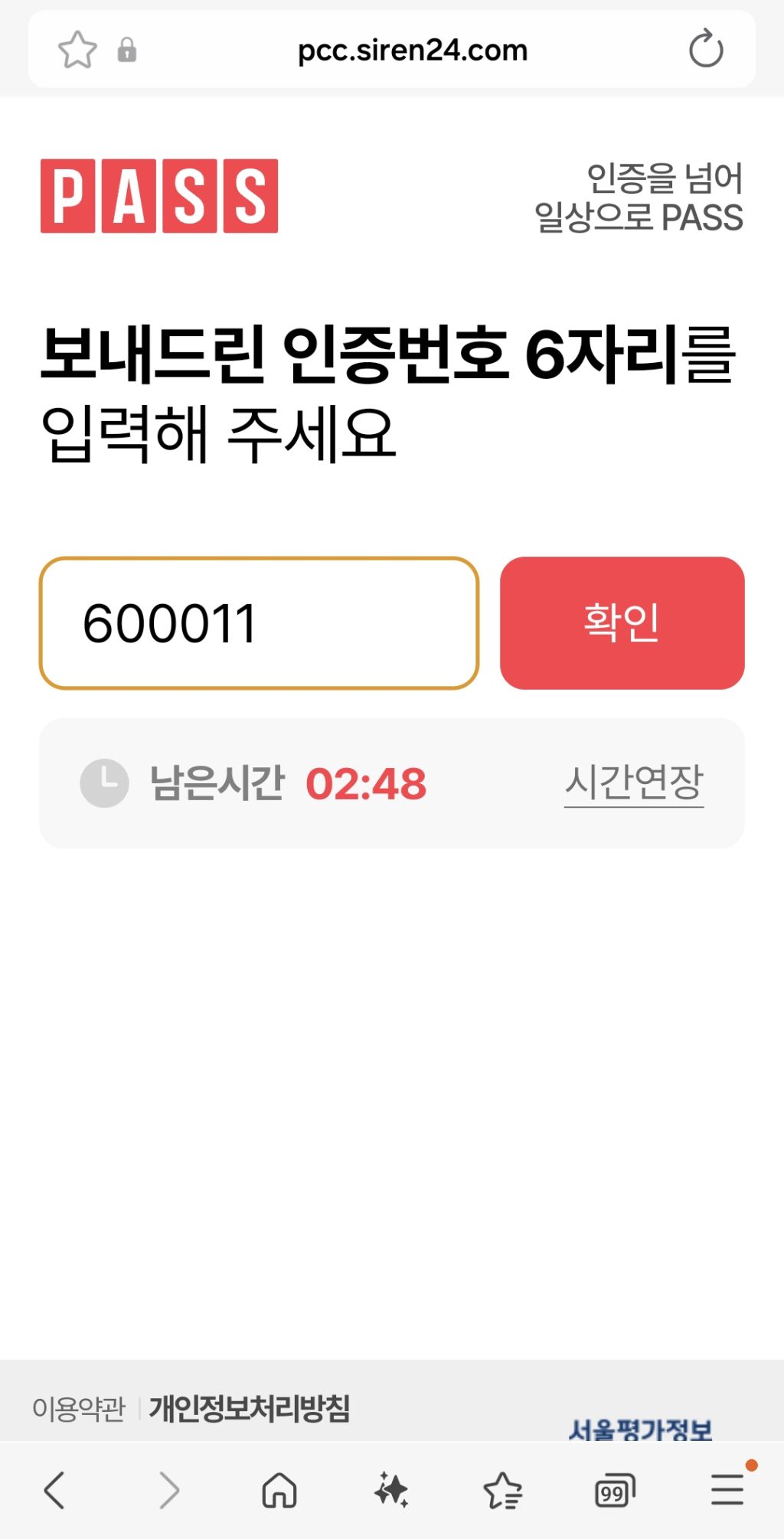This screenshot has height=1539, width=784.
Task: Bookmark this page with the address bar star
Action: (x=77, y=50)
